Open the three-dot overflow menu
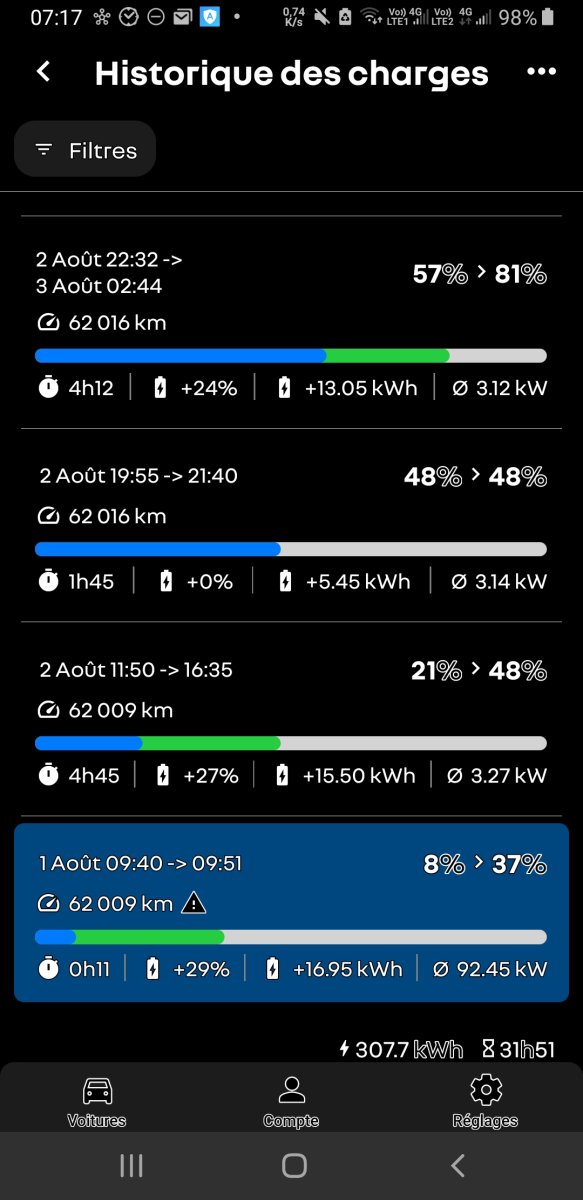Viewport: 583px width, 1200px height. click(x=541, y=72)
